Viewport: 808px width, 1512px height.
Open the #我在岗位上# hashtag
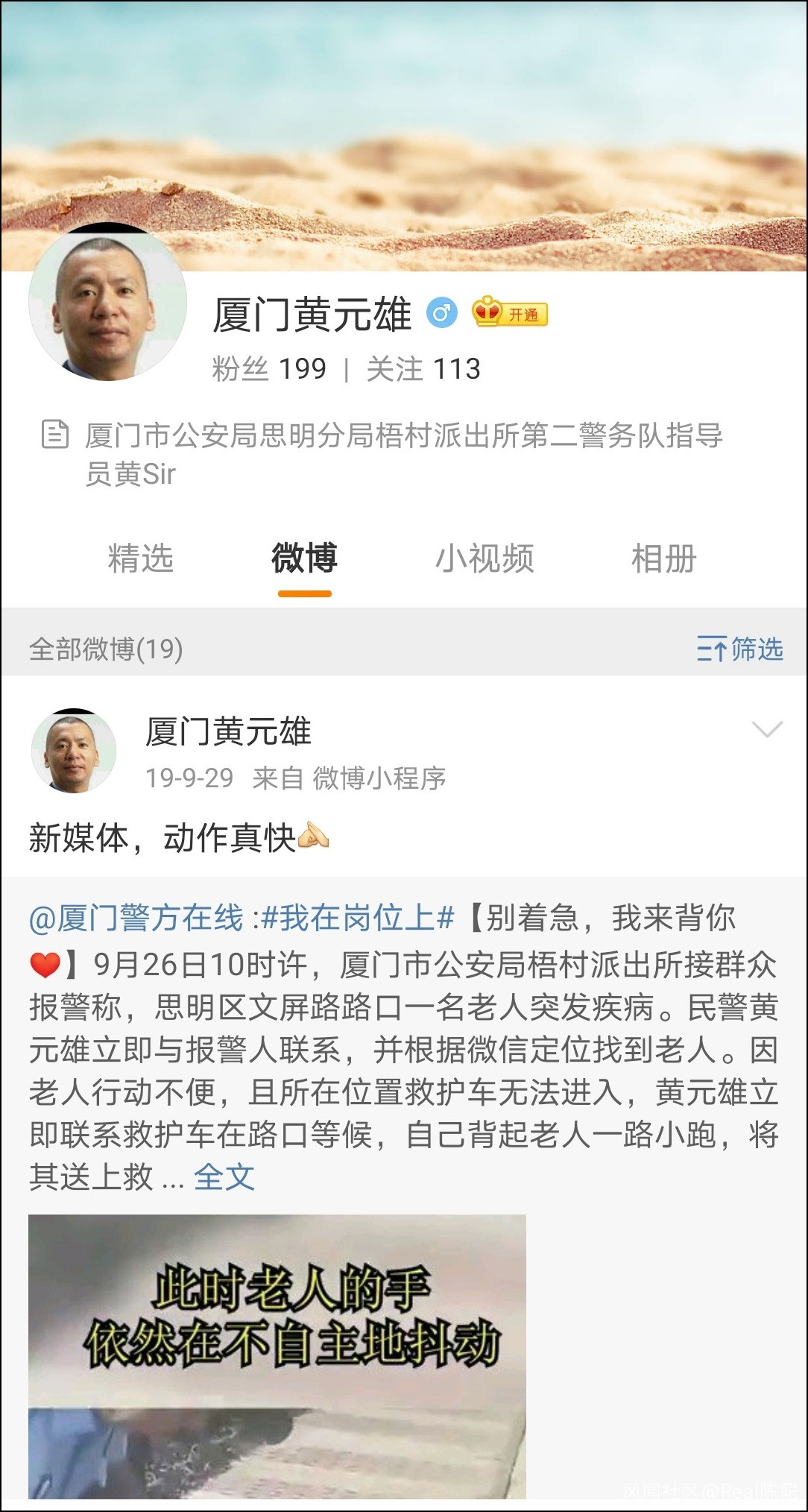coord(358,918)
